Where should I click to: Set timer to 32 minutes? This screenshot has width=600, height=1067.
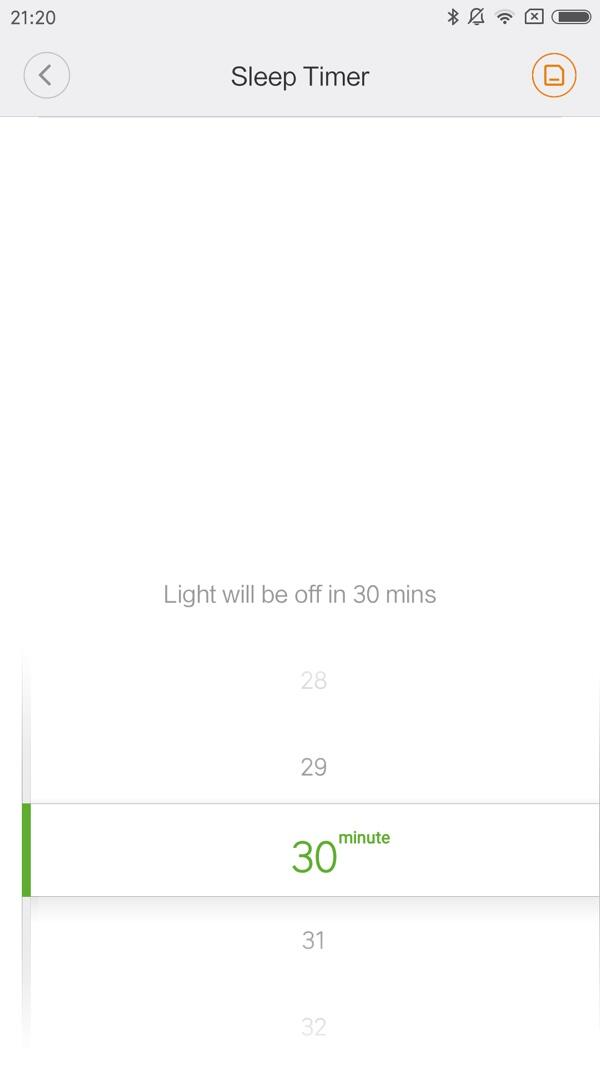click(x=313, y=1026)
